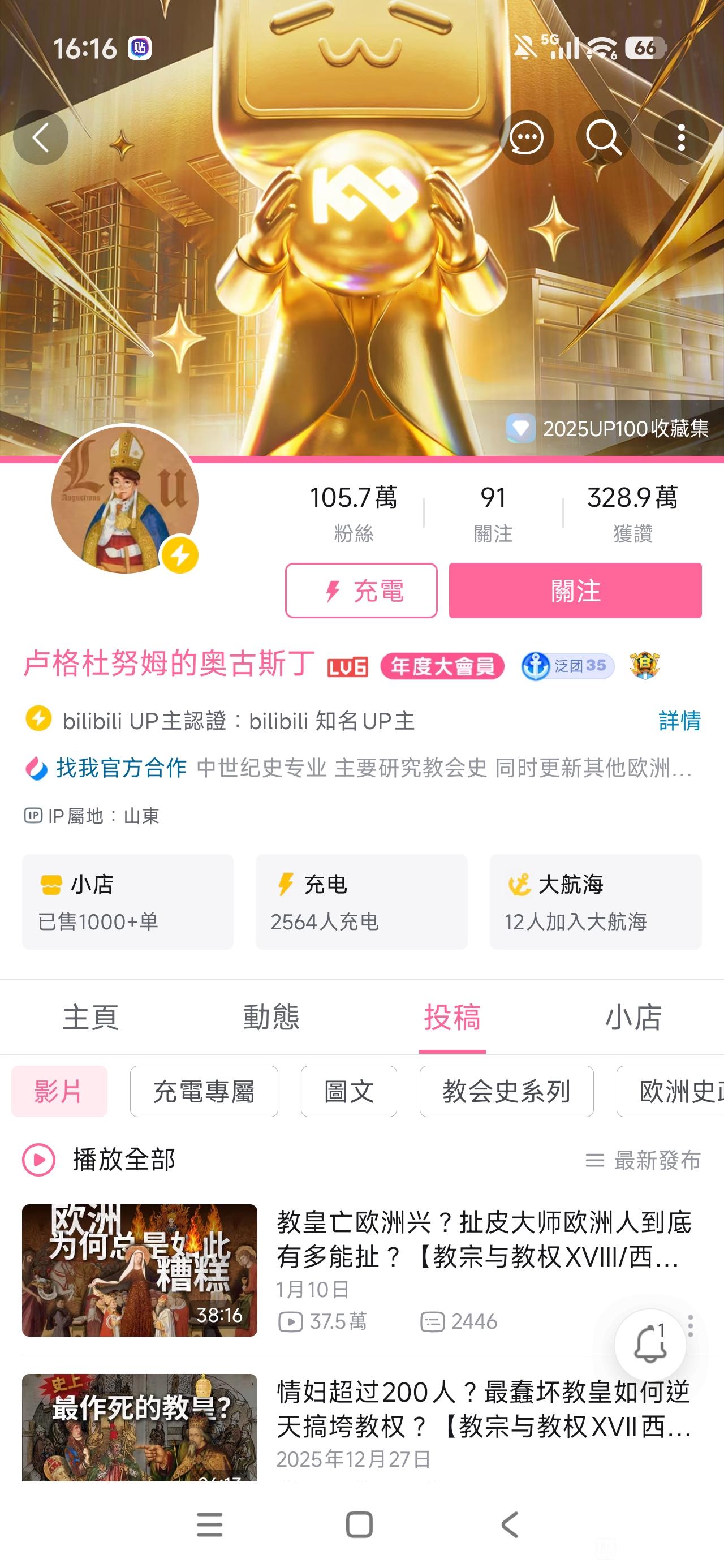Switch to the 主頁 tab
Viewport: 724px width, 1568px height.
click(x=90, y=1017)
